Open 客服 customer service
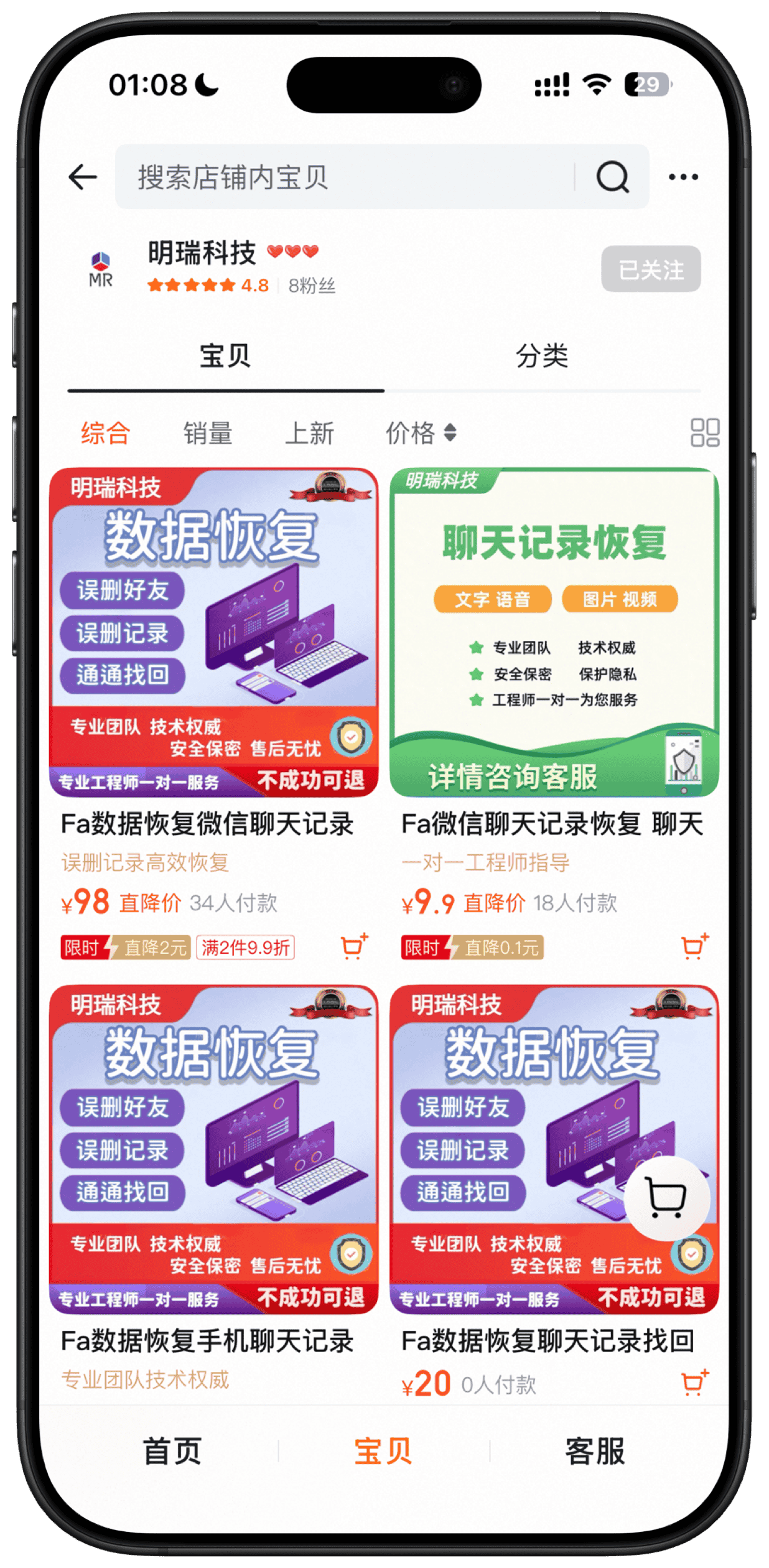 (x=595, y=1451)
